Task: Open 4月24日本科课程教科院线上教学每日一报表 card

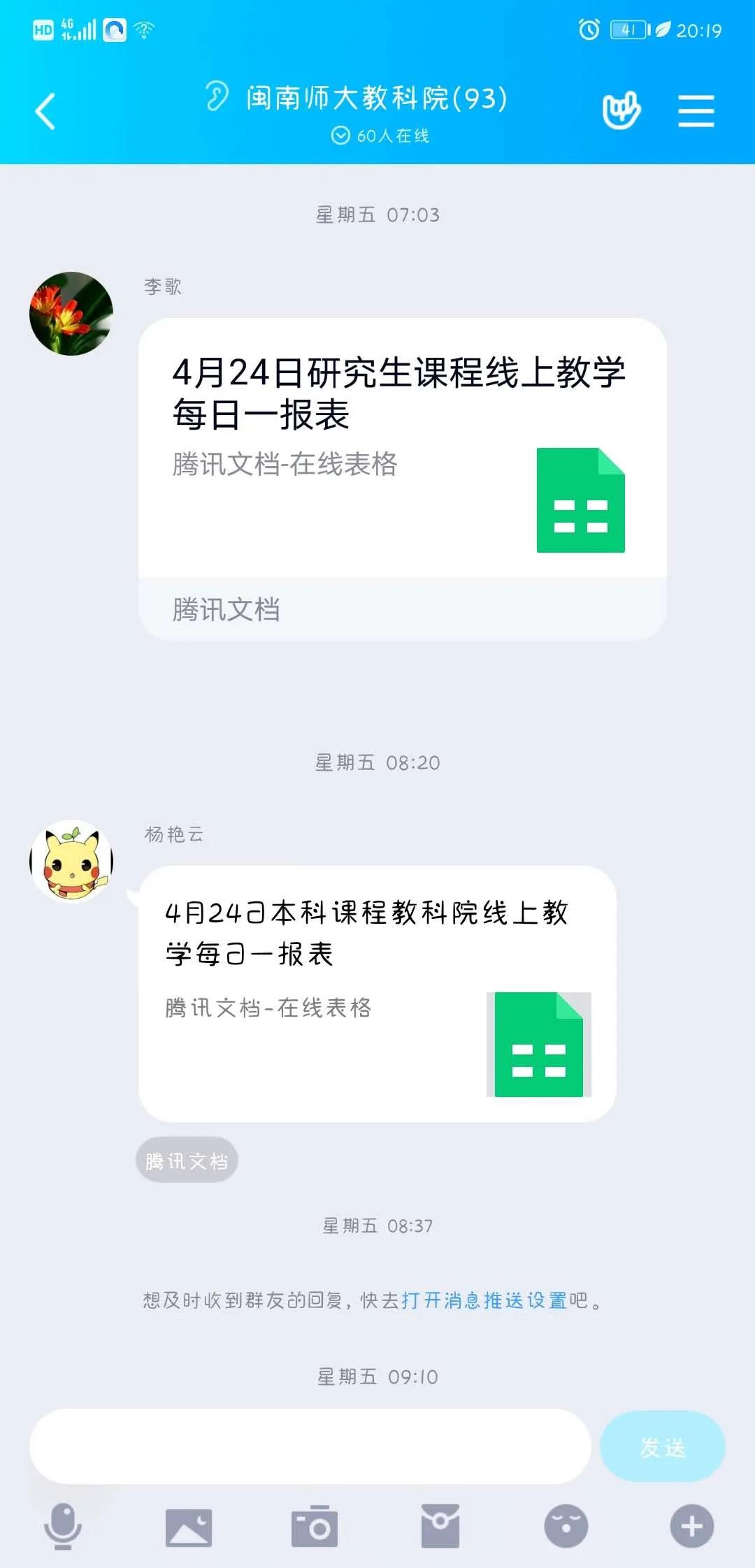Action: [377, 992]
